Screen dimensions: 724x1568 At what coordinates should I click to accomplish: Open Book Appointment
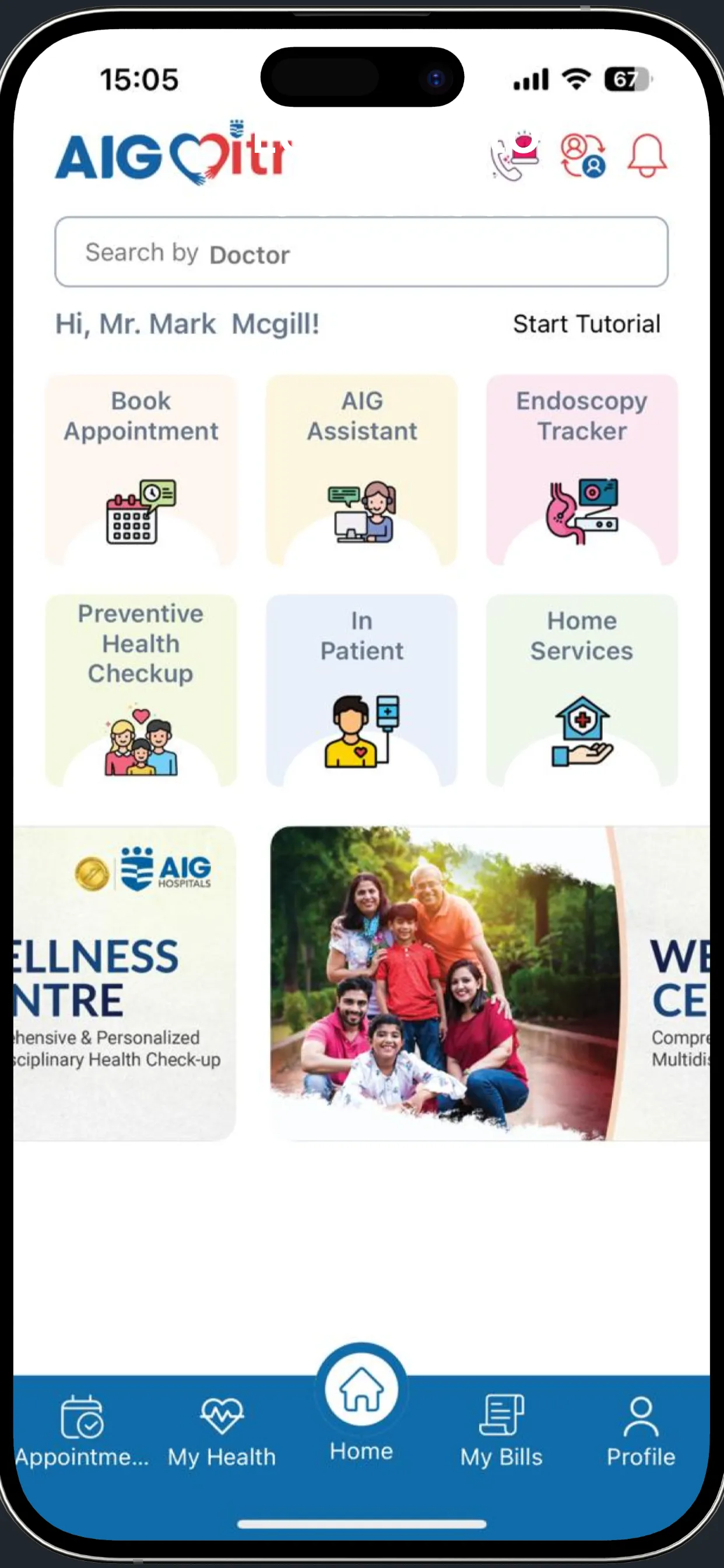tap(141, 470)
